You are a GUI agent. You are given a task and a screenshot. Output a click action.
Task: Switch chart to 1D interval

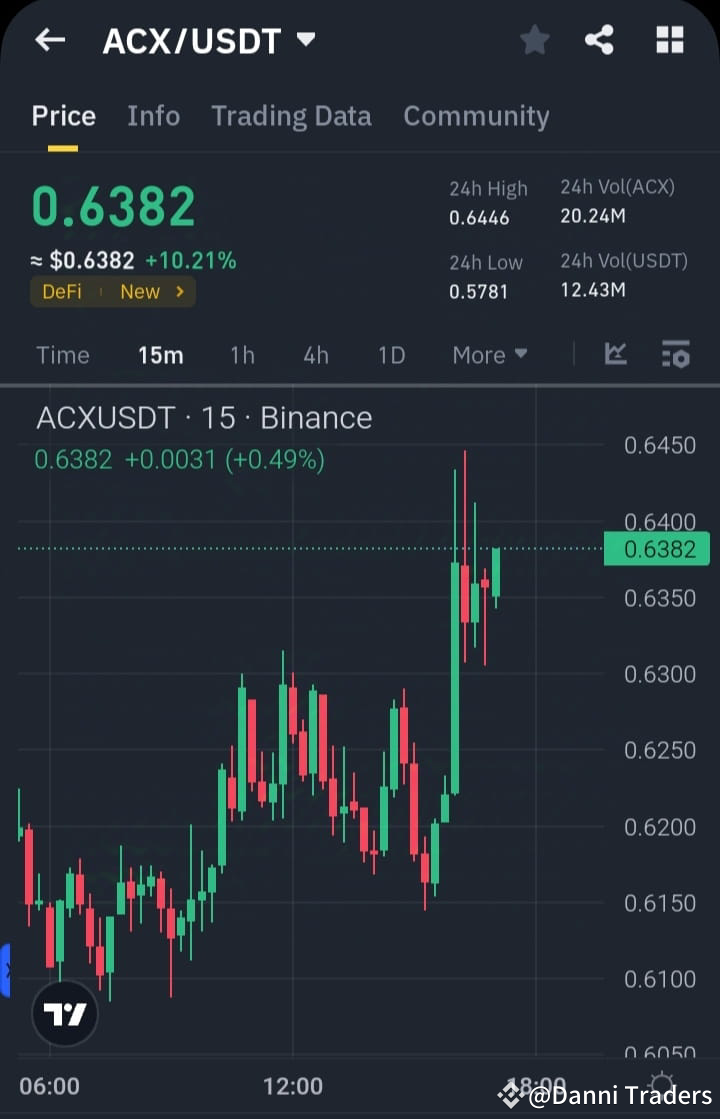[x=390, y=354]
